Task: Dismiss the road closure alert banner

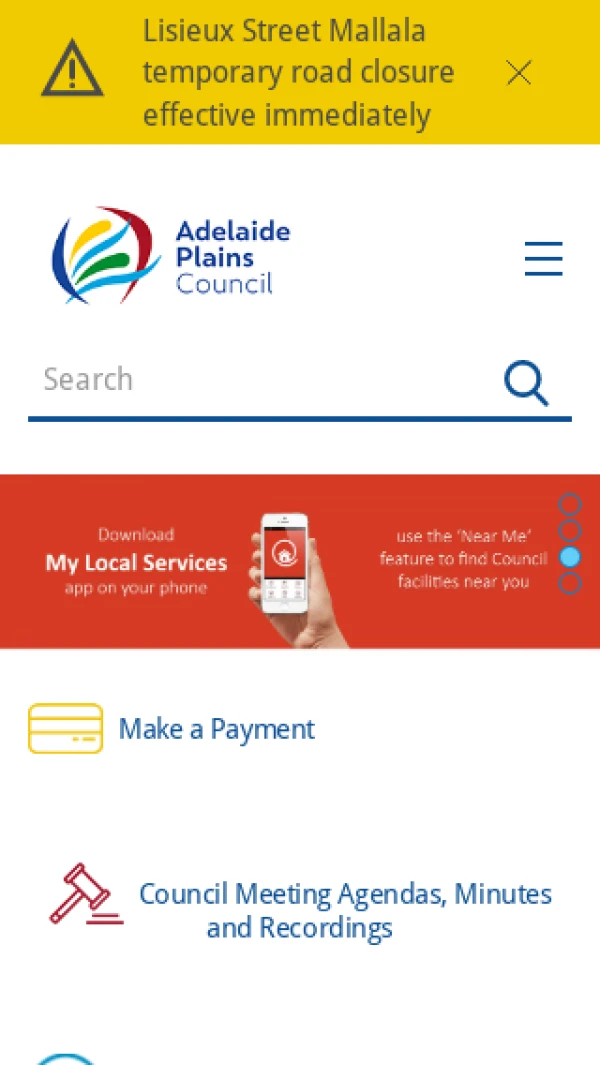Action: coord(518,73)
